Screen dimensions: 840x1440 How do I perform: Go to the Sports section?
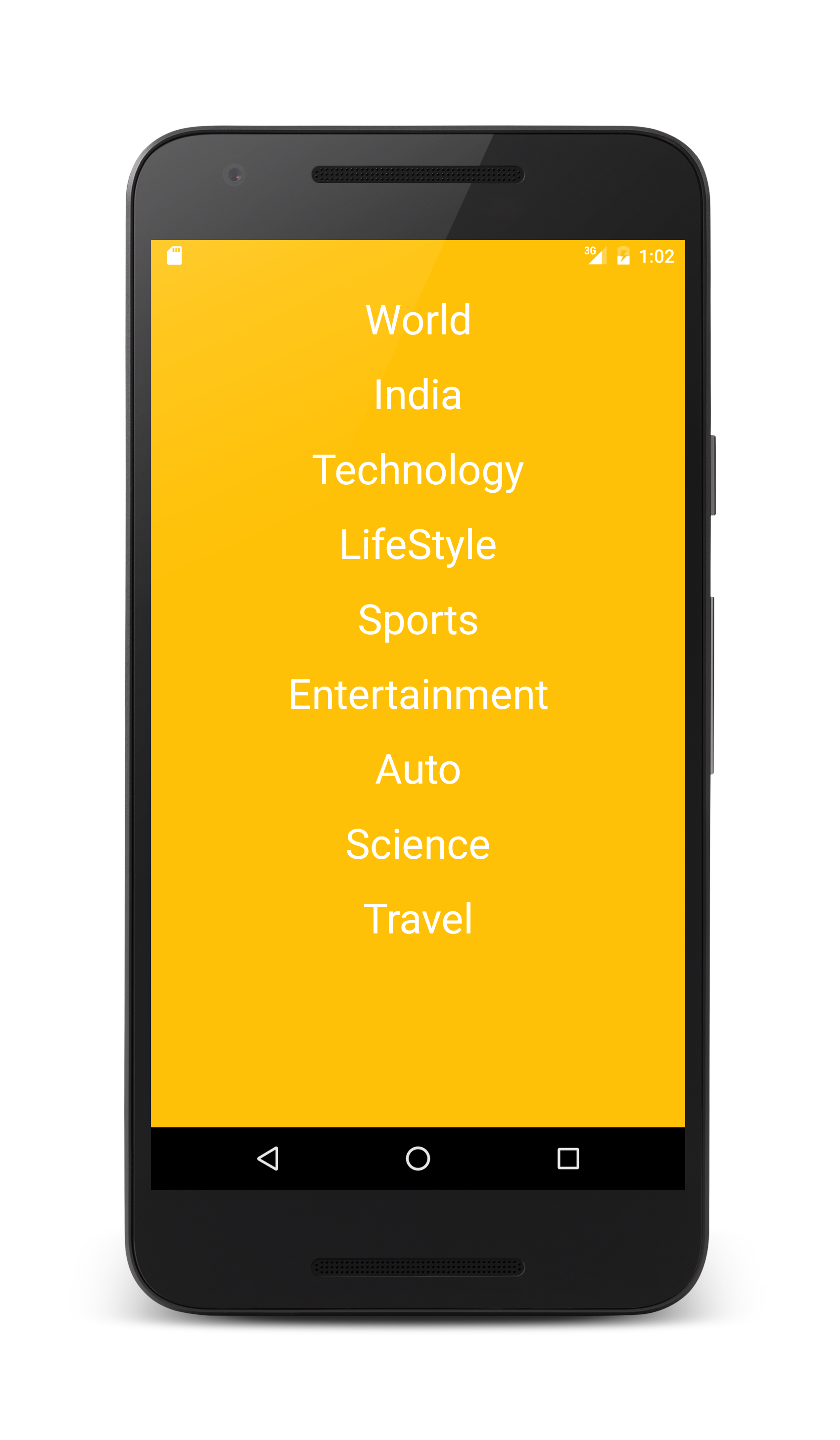click(418, 620)
